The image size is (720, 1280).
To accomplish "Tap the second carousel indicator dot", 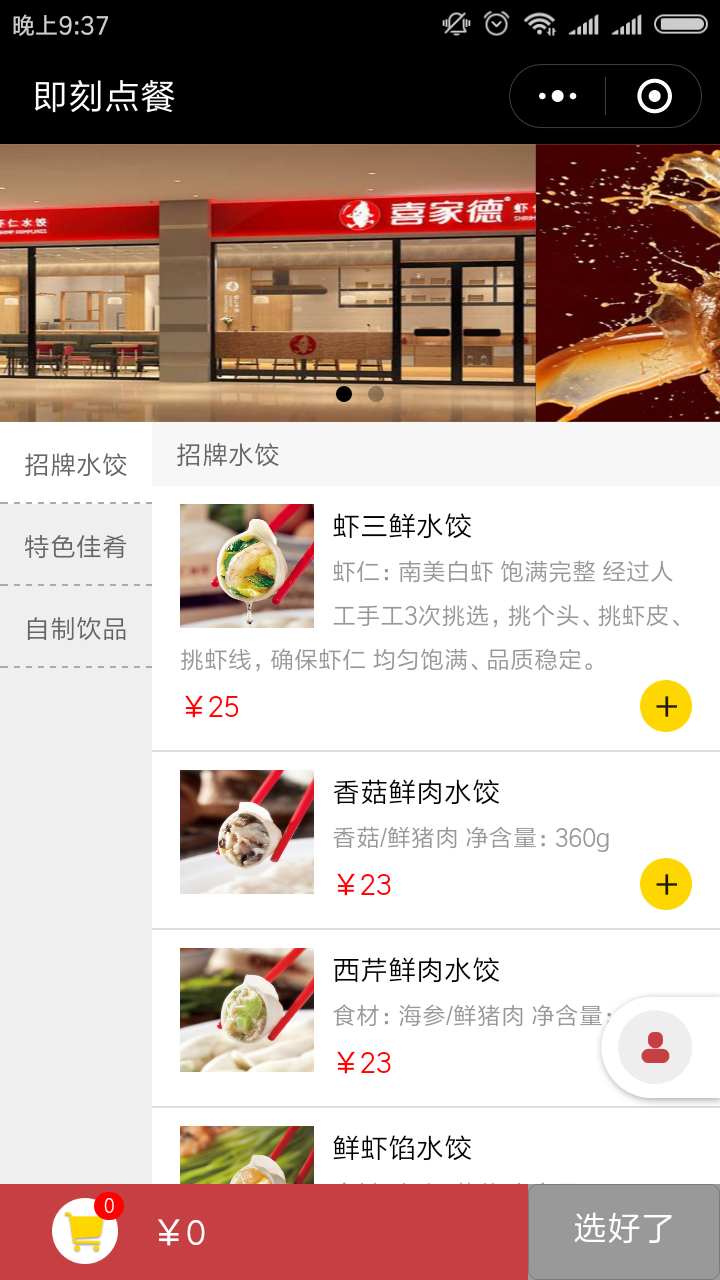I will [x=375, y=395].
